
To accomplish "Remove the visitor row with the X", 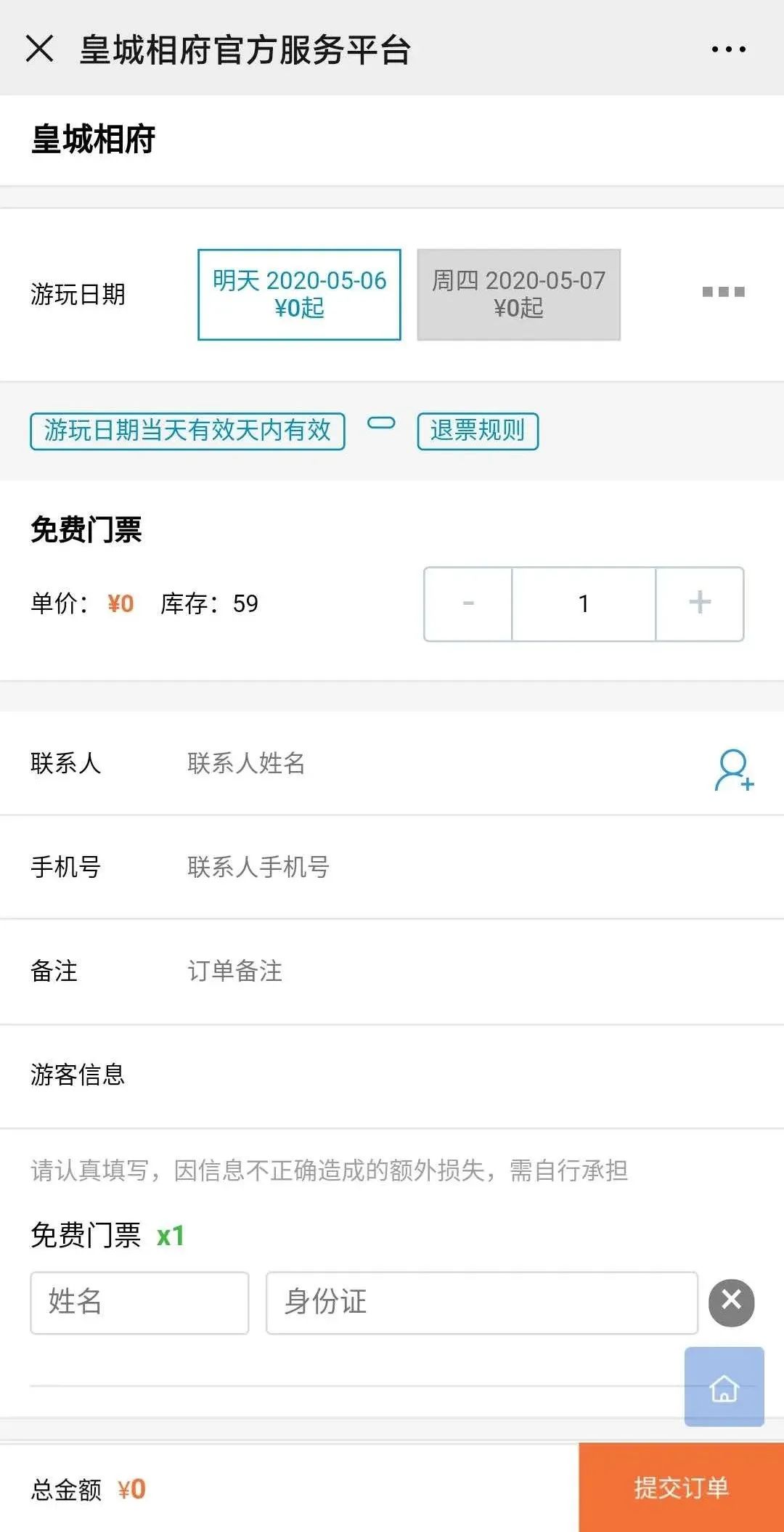I will point(732,1303).
